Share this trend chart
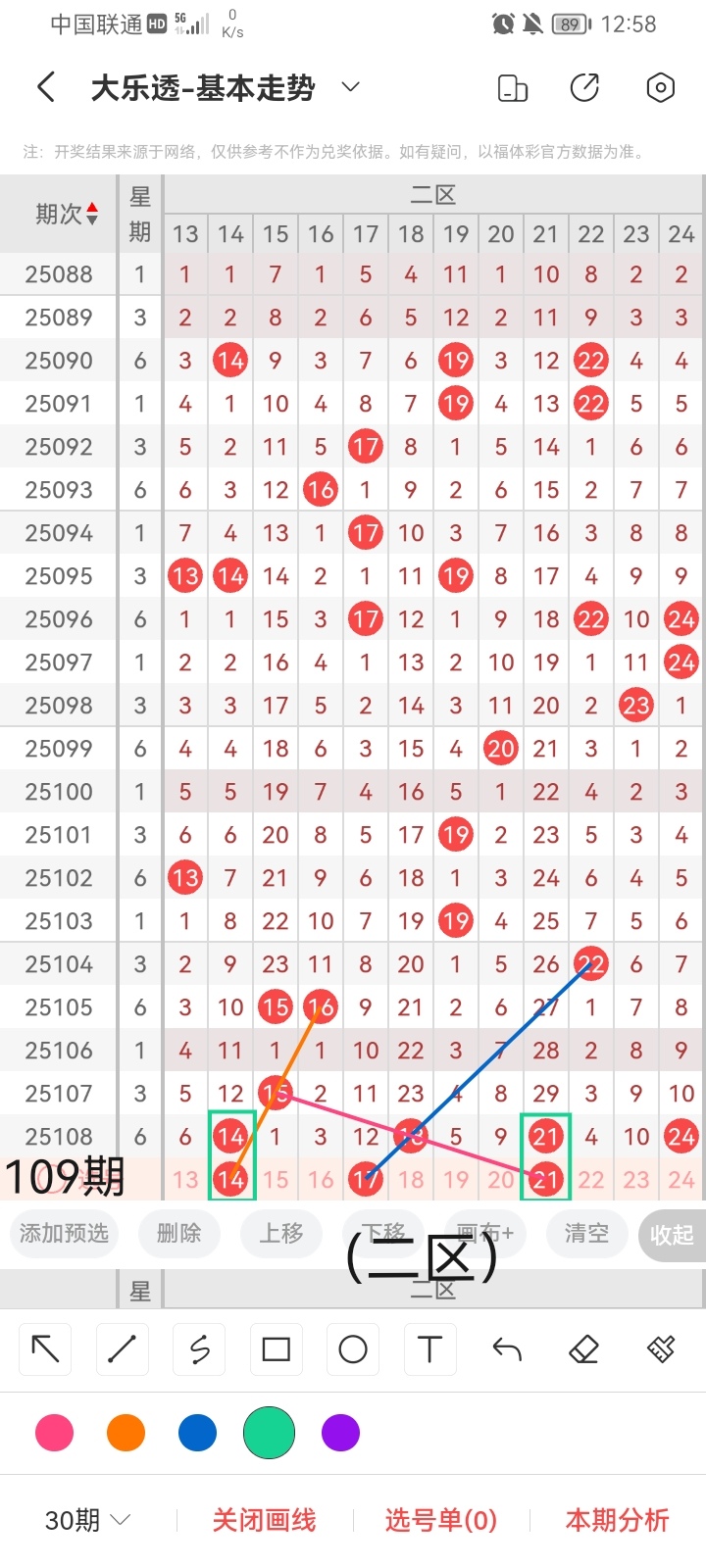 click(x=584, y=88)
